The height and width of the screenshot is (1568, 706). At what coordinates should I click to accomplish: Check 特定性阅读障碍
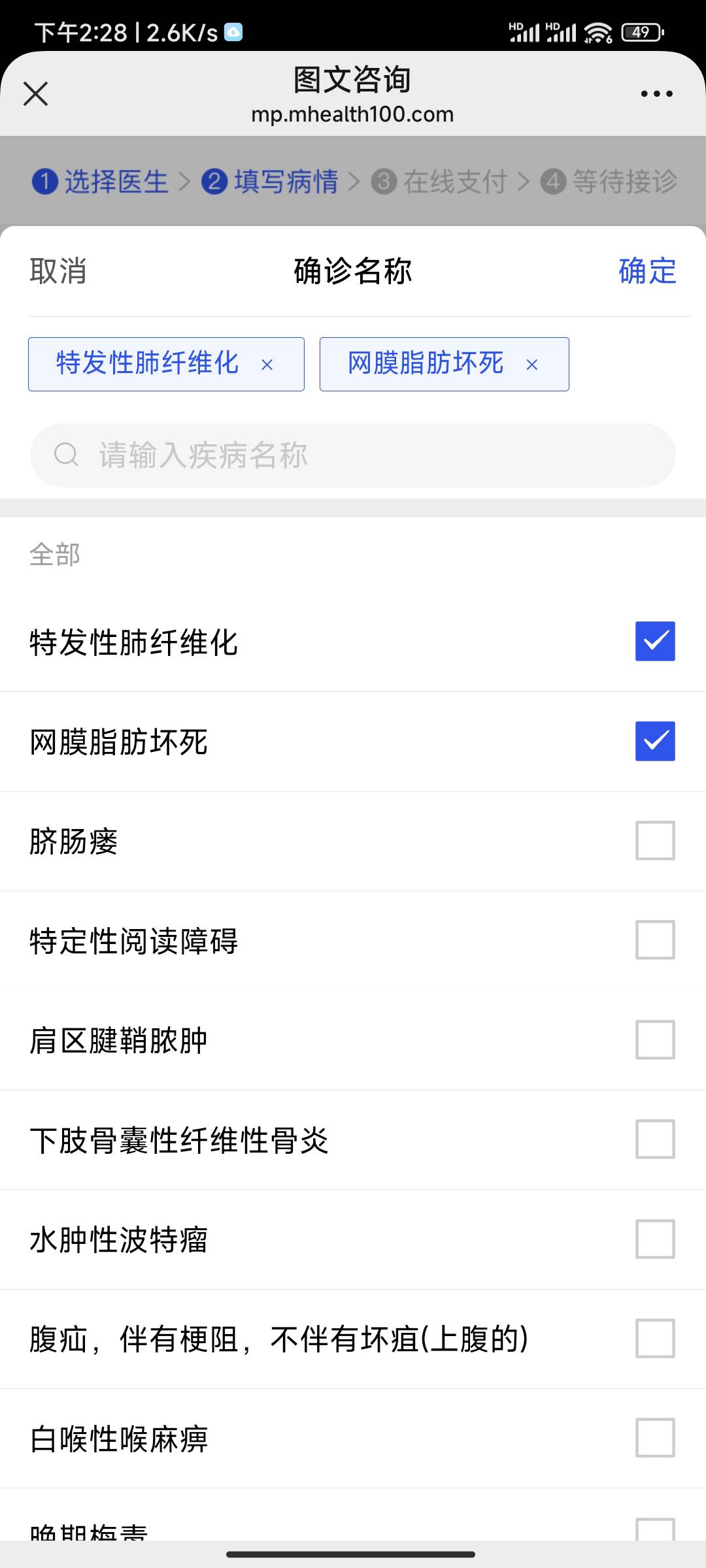[655, 940]
